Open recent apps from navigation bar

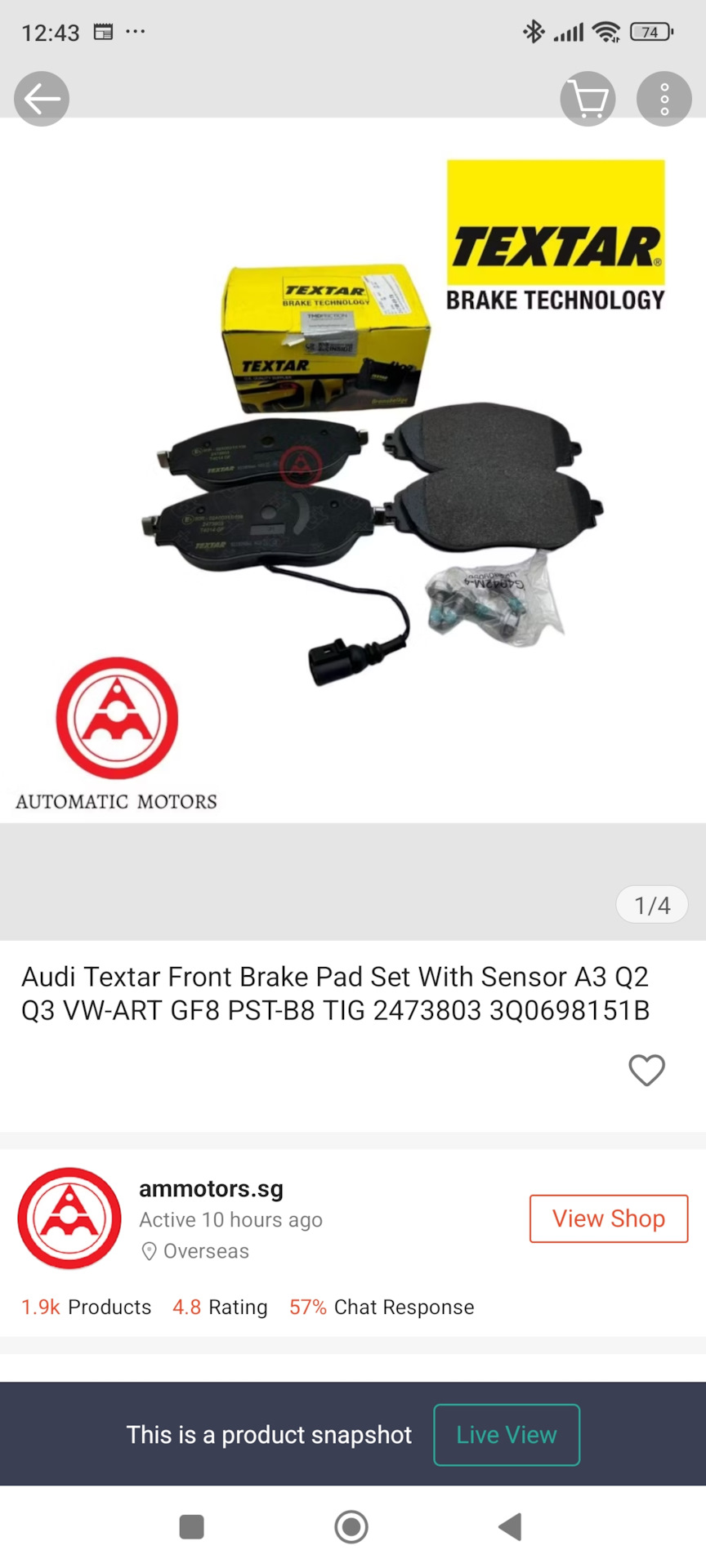191,1526
